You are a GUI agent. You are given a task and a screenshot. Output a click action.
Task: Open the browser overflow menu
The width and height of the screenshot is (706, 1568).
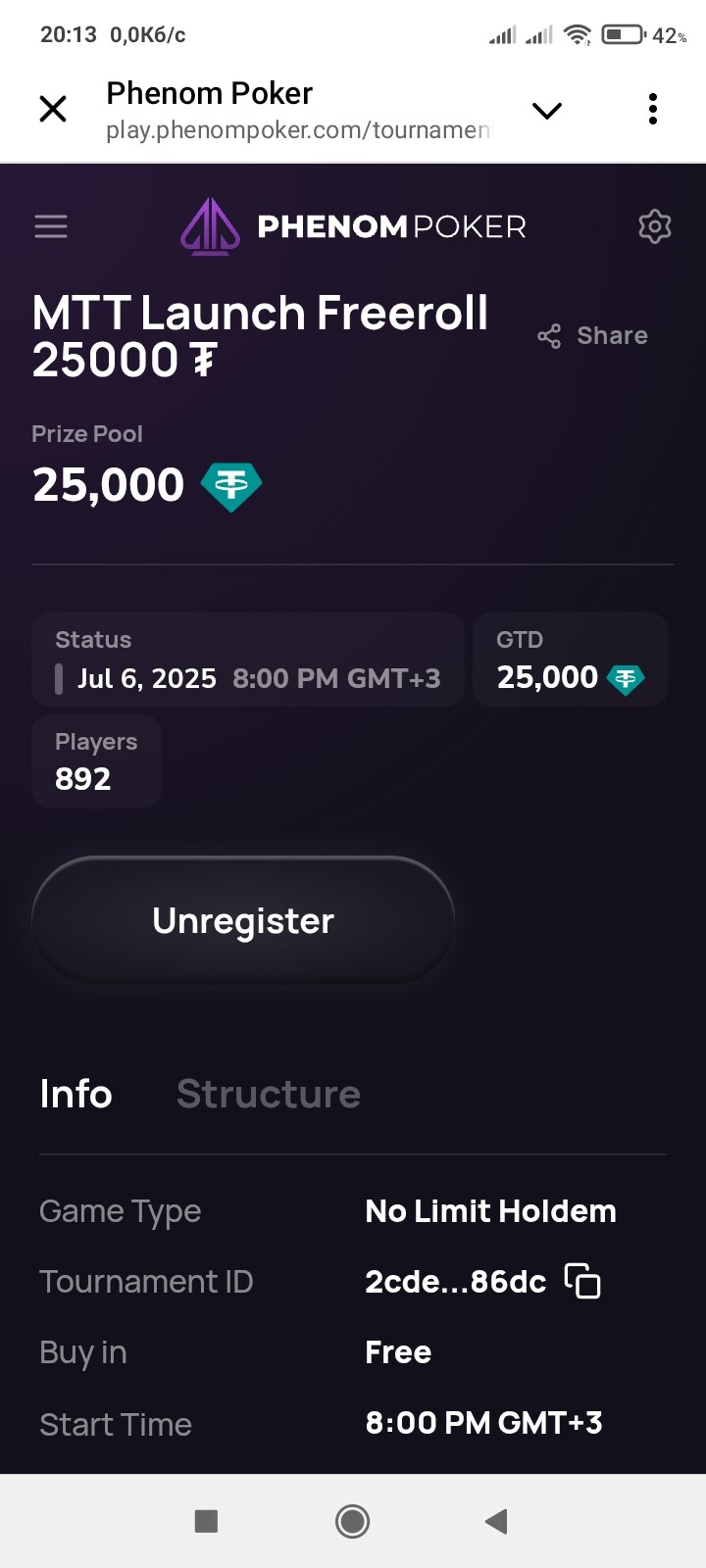point(653,109)
